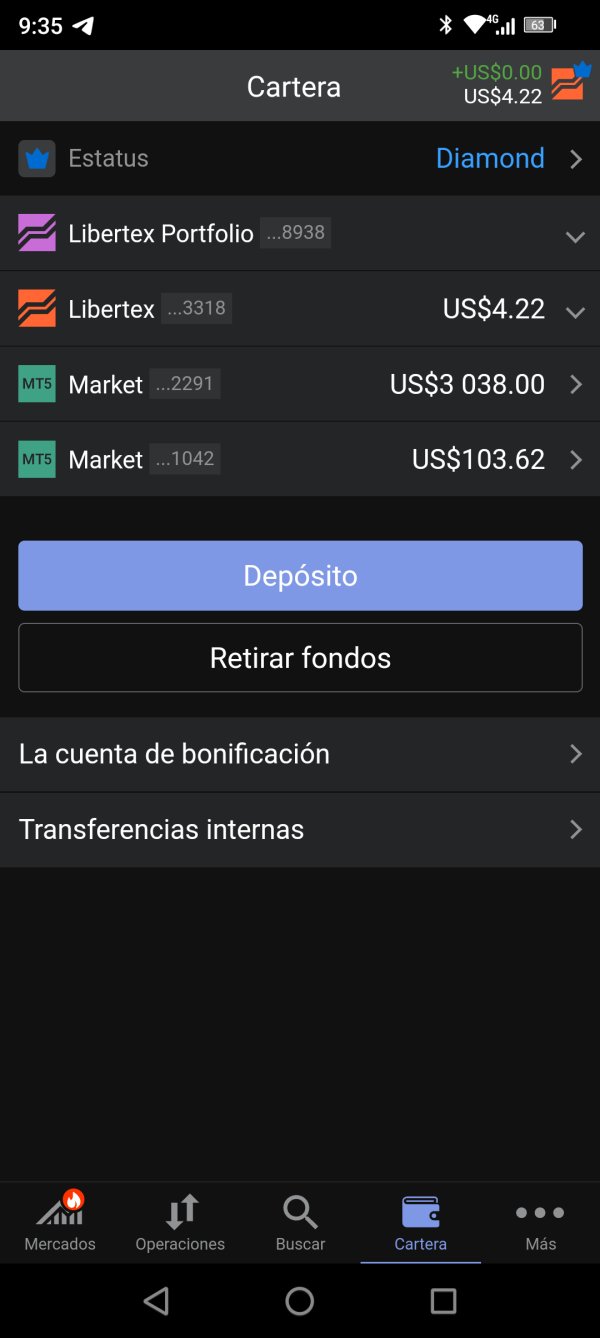Show the Más tab
Screen dimensions: 600x1338
540,1222
